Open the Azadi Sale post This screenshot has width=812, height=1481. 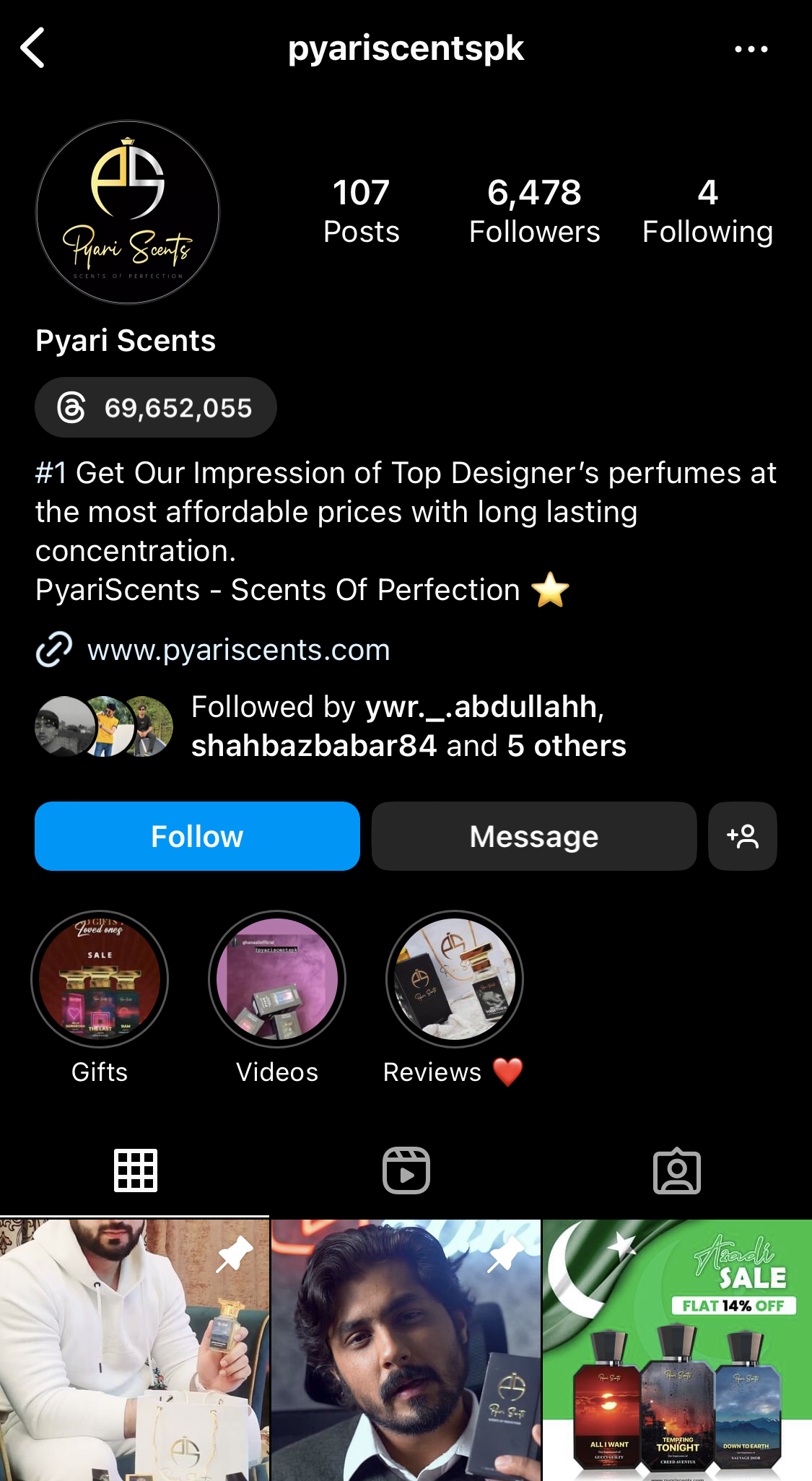coord(677,1350)
